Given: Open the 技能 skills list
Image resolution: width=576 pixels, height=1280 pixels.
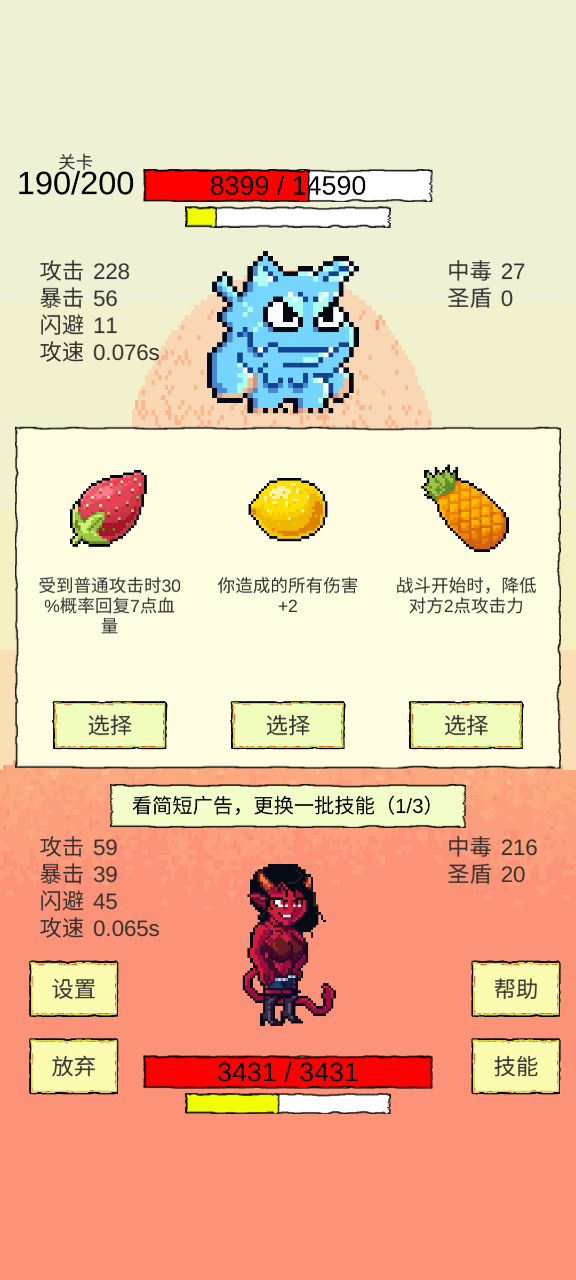Looking at the screenshot, I should (x=516, y=1066).
